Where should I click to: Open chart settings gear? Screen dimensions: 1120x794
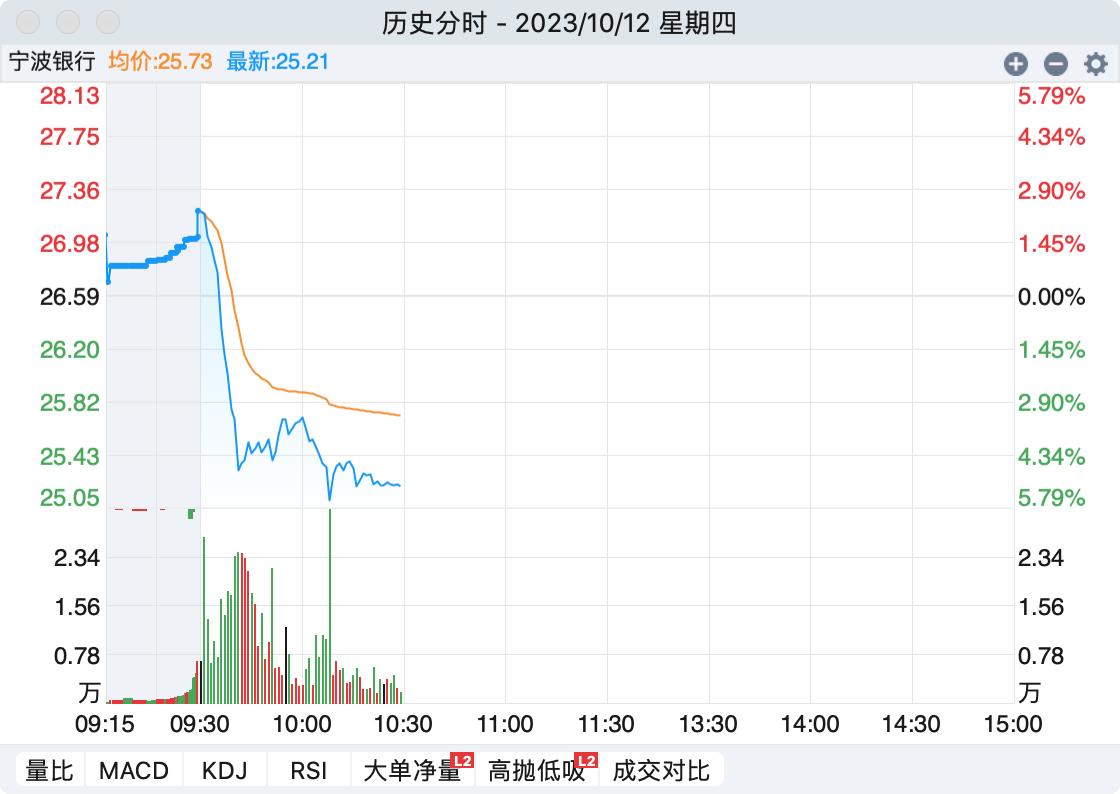(x=1096, y=64)
